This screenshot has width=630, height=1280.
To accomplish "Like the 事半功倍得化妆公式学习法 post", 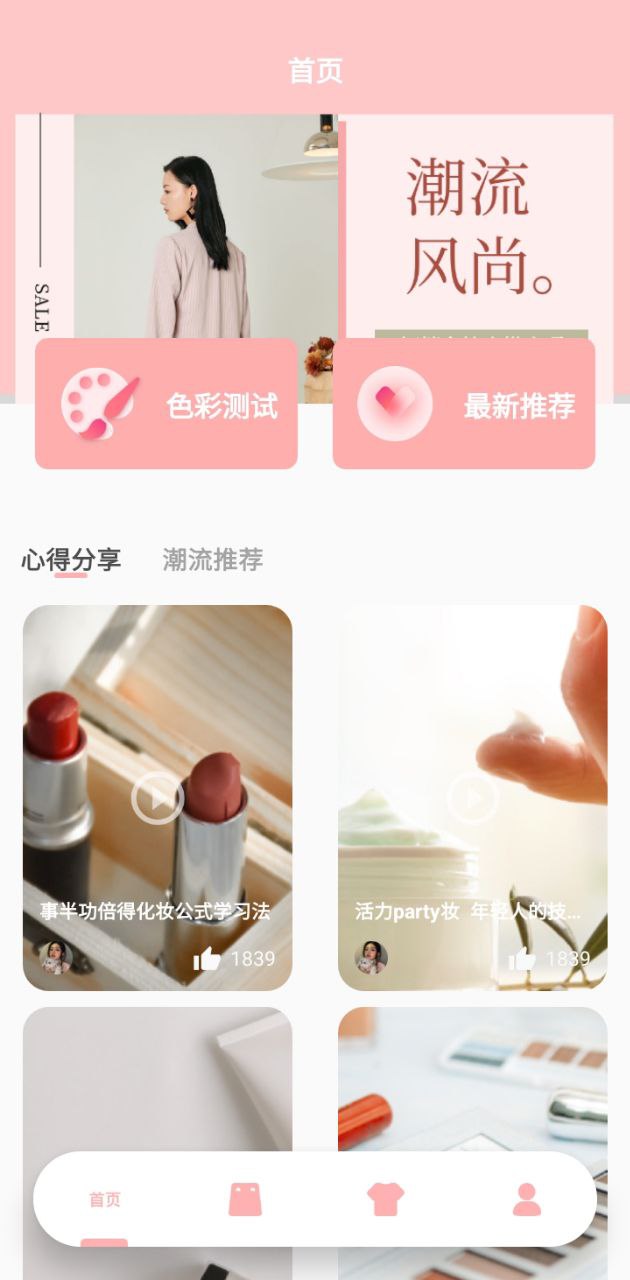I will pyautogui.click(x=207, y=959).
